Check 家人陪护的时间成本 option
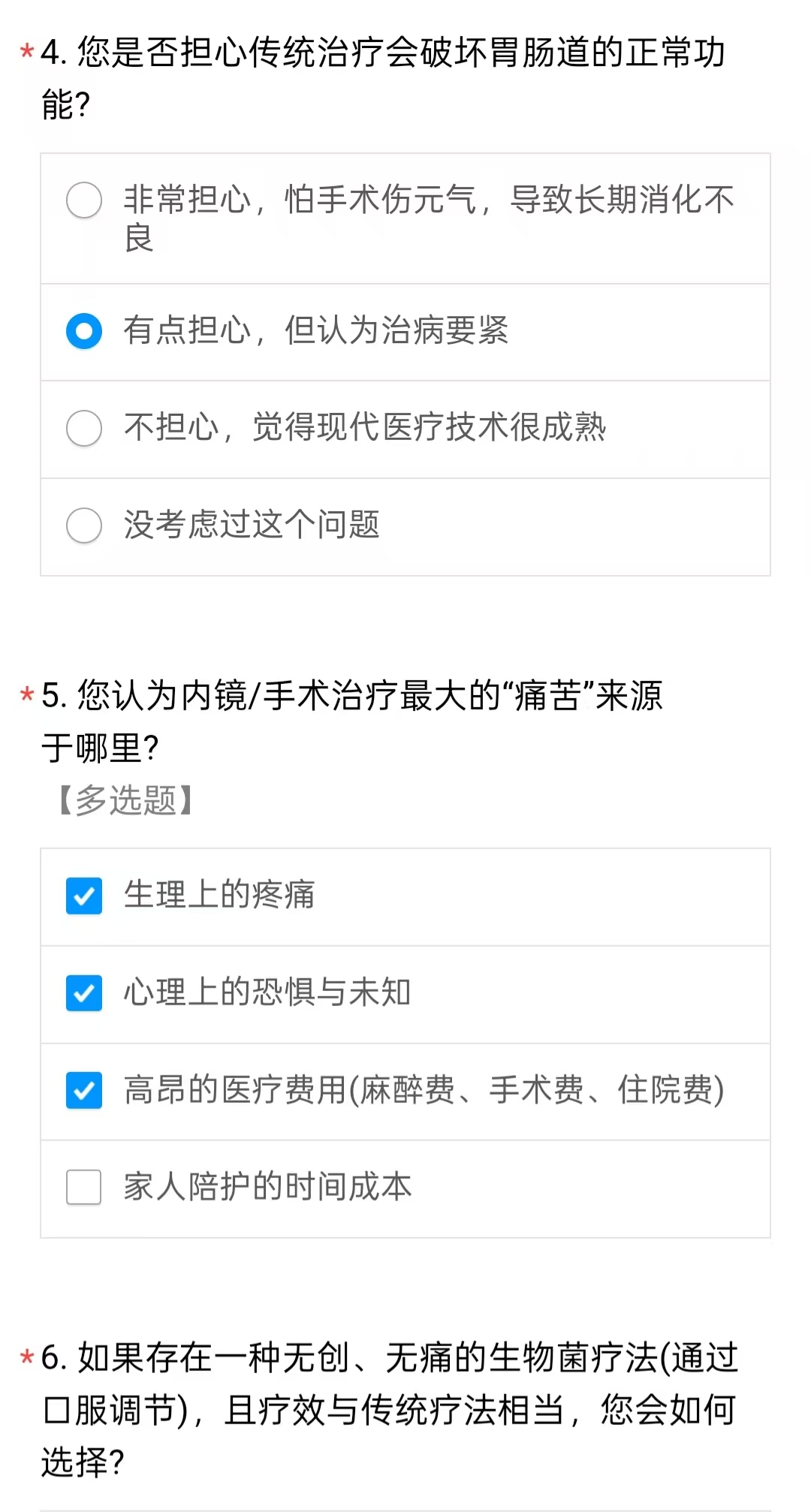This screenshot has height=1512, width=811. click(83, 1188)
